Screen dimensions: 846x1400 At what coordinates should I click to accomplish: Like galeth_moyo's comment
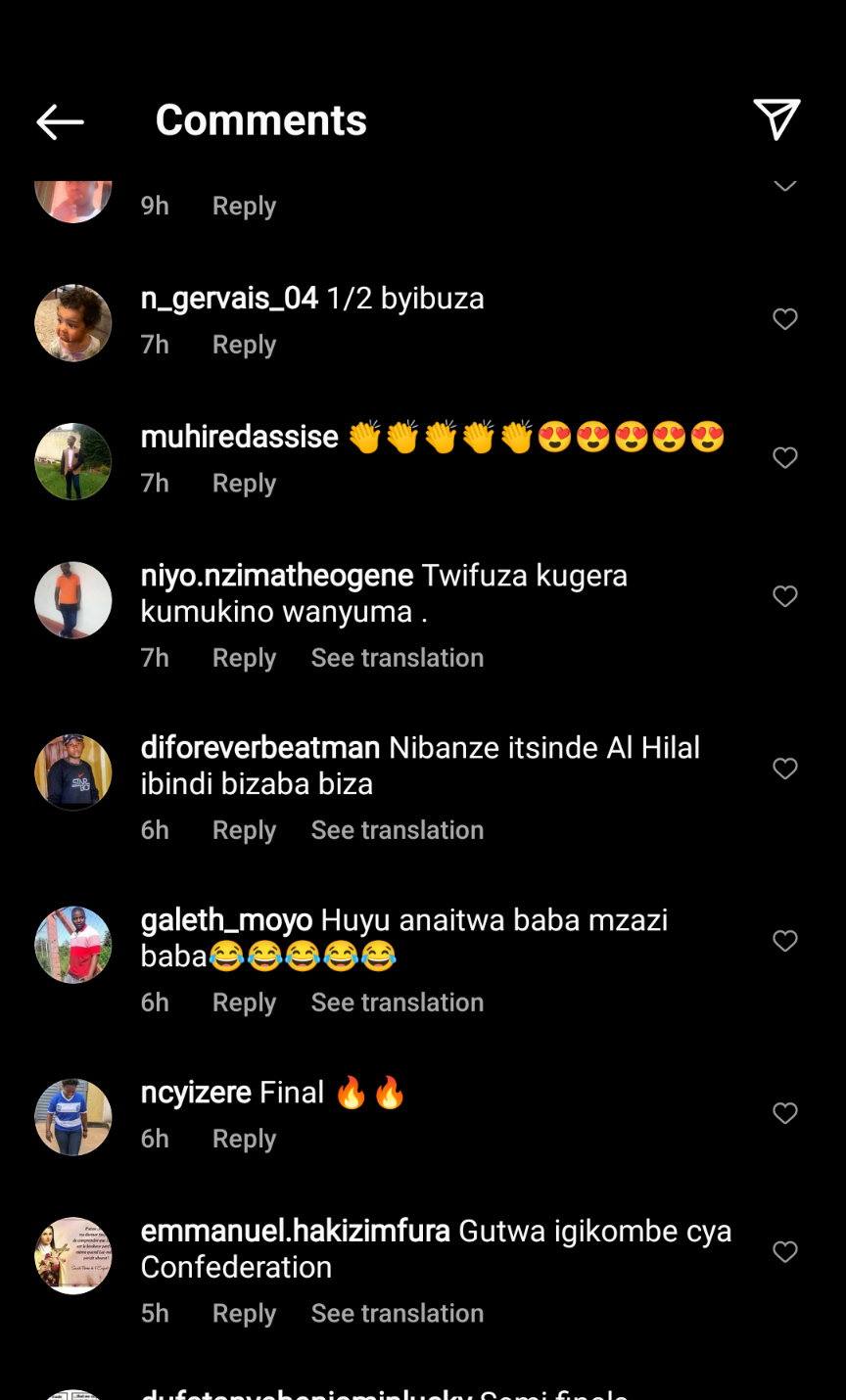[x=785, y=941]
